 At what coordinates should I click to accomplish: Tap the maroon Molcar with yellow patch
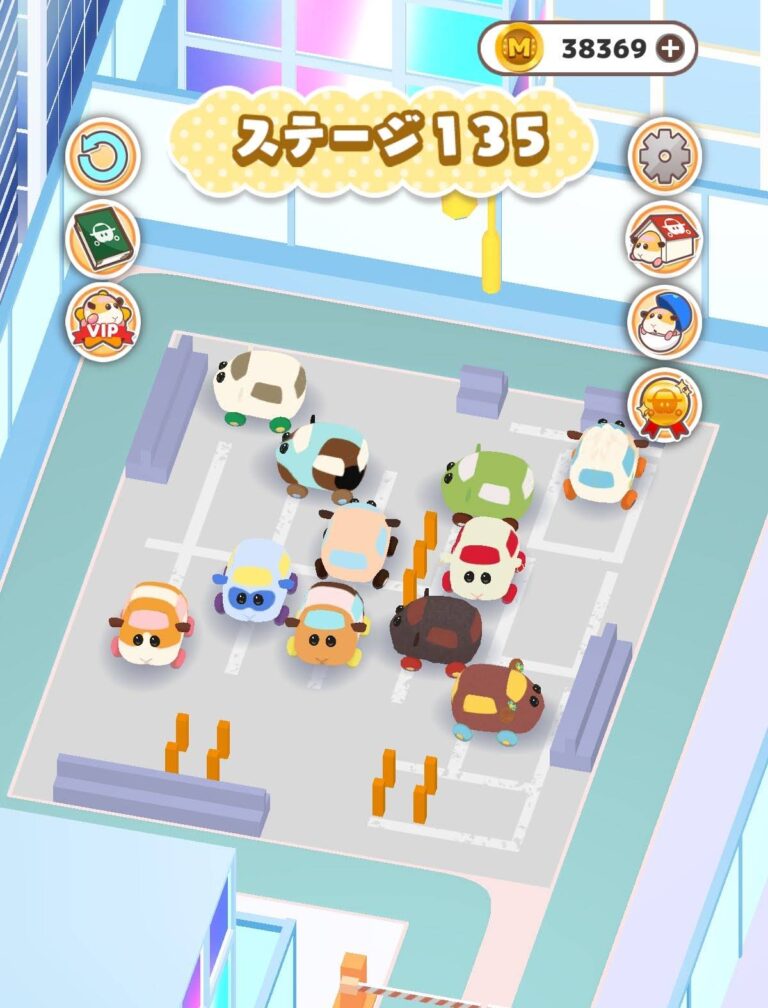tap(497, 700)
